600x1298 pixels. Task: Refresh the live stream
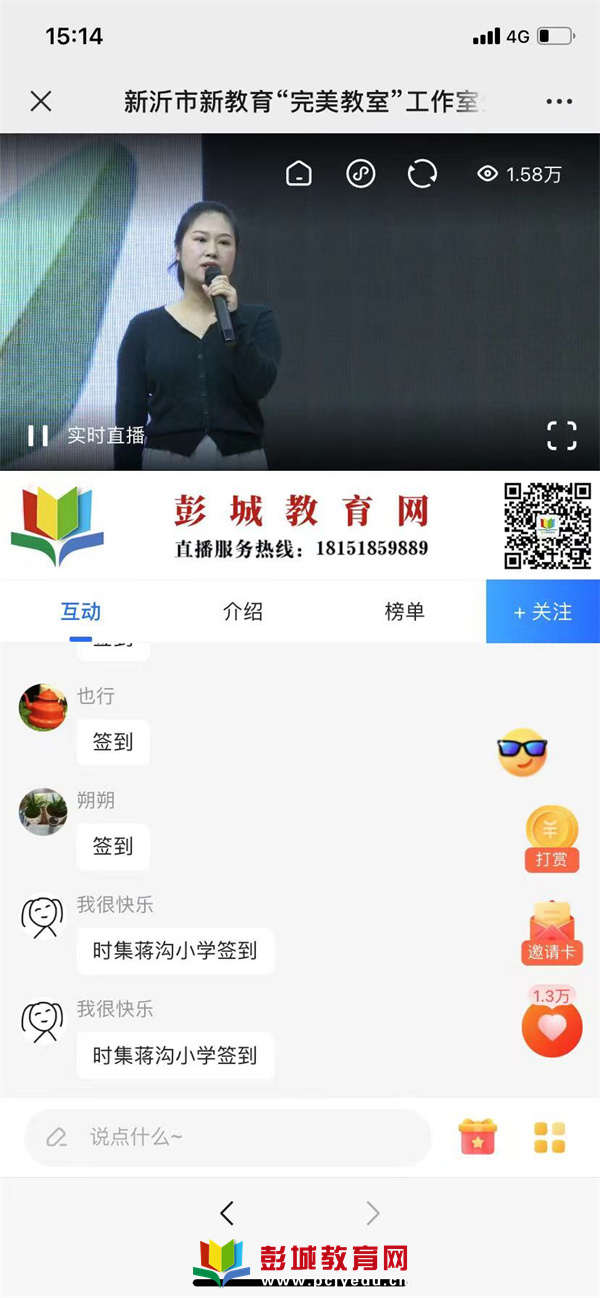tap(422, 174)
